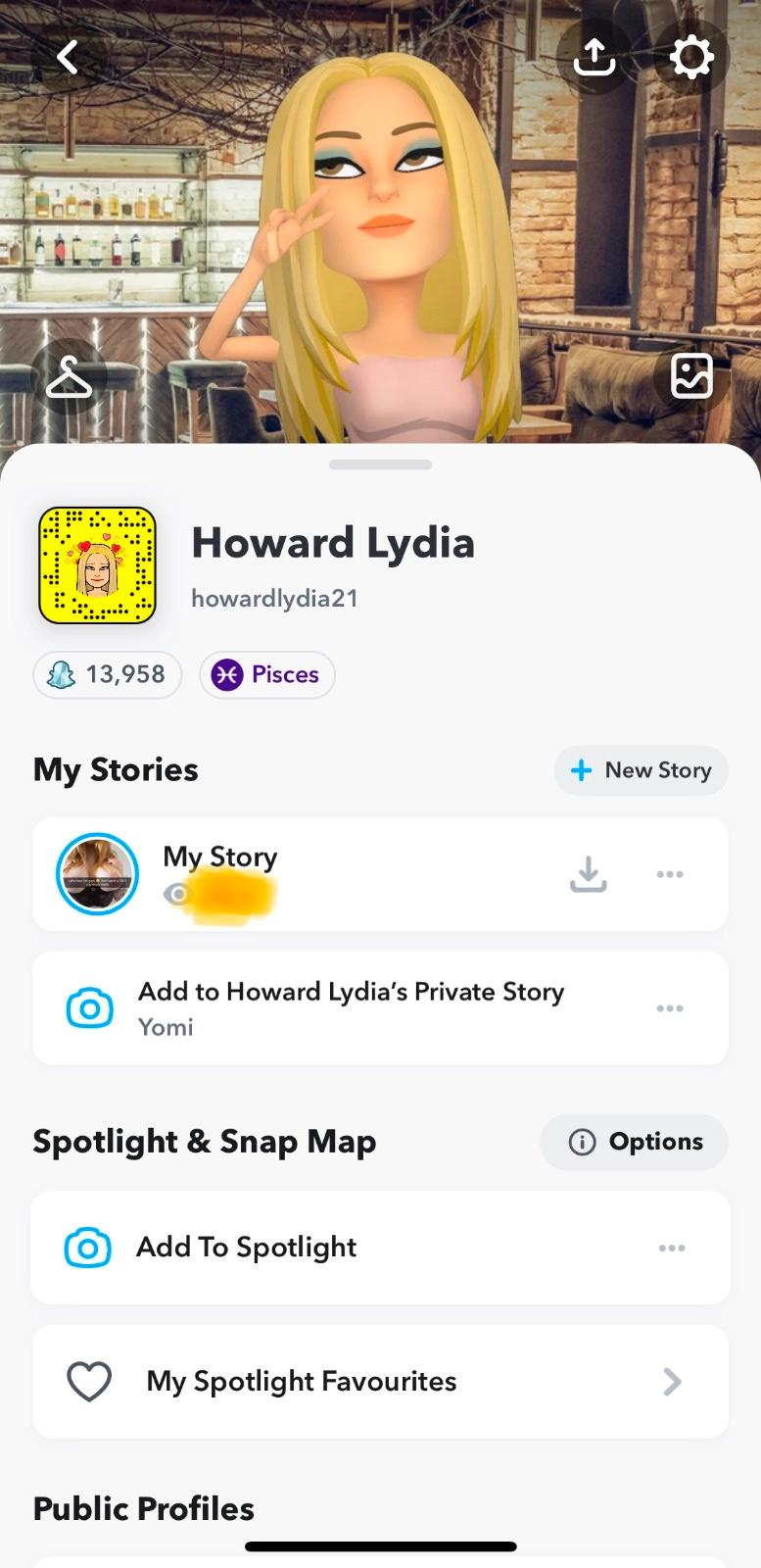Select Add To Spotlight
761x1568 pixels.
click(247, 1248)
